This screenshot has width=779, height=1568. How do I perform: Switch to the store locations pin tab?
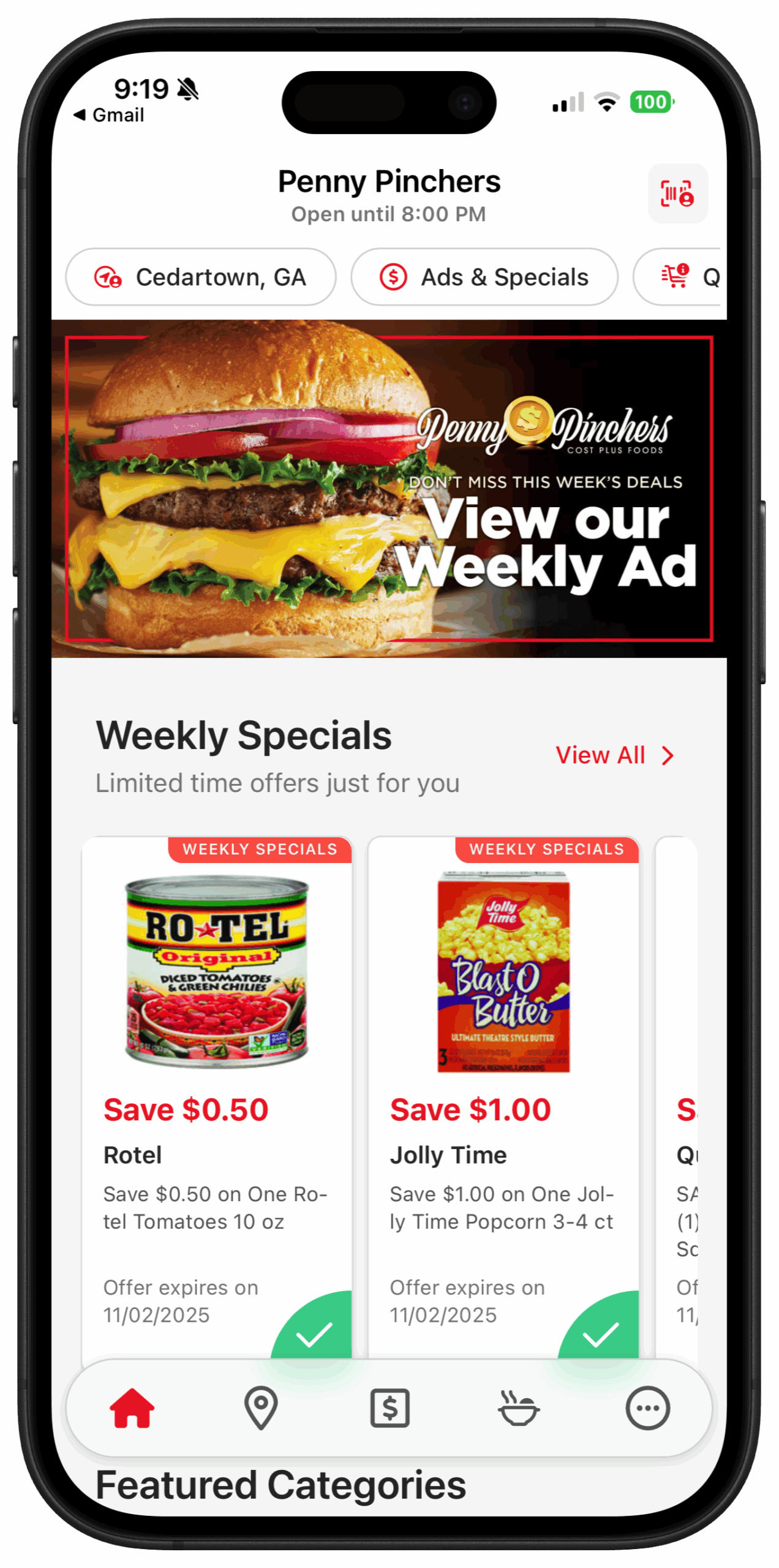(x=261, y=1408)
